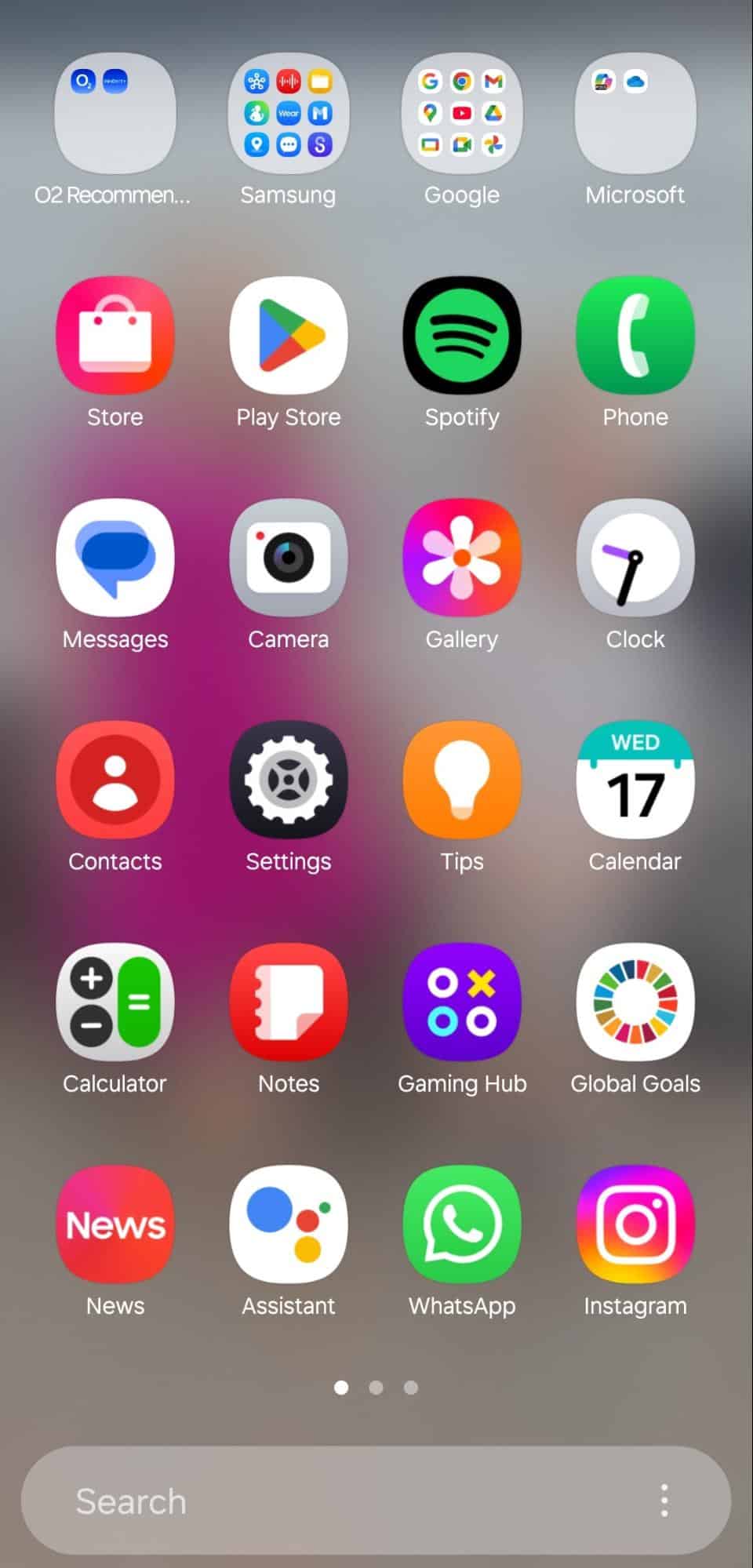Open Instagram

(x=635, y=1224)
